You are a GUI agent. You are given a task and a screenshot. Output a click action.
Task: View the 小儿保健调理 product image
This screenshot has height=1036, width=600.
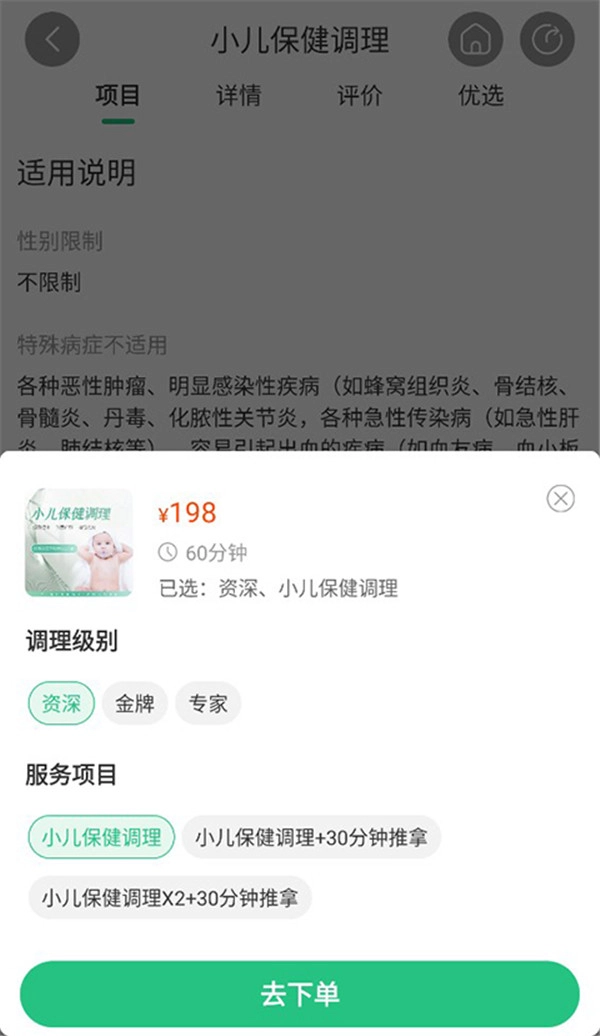coord(79,543)
